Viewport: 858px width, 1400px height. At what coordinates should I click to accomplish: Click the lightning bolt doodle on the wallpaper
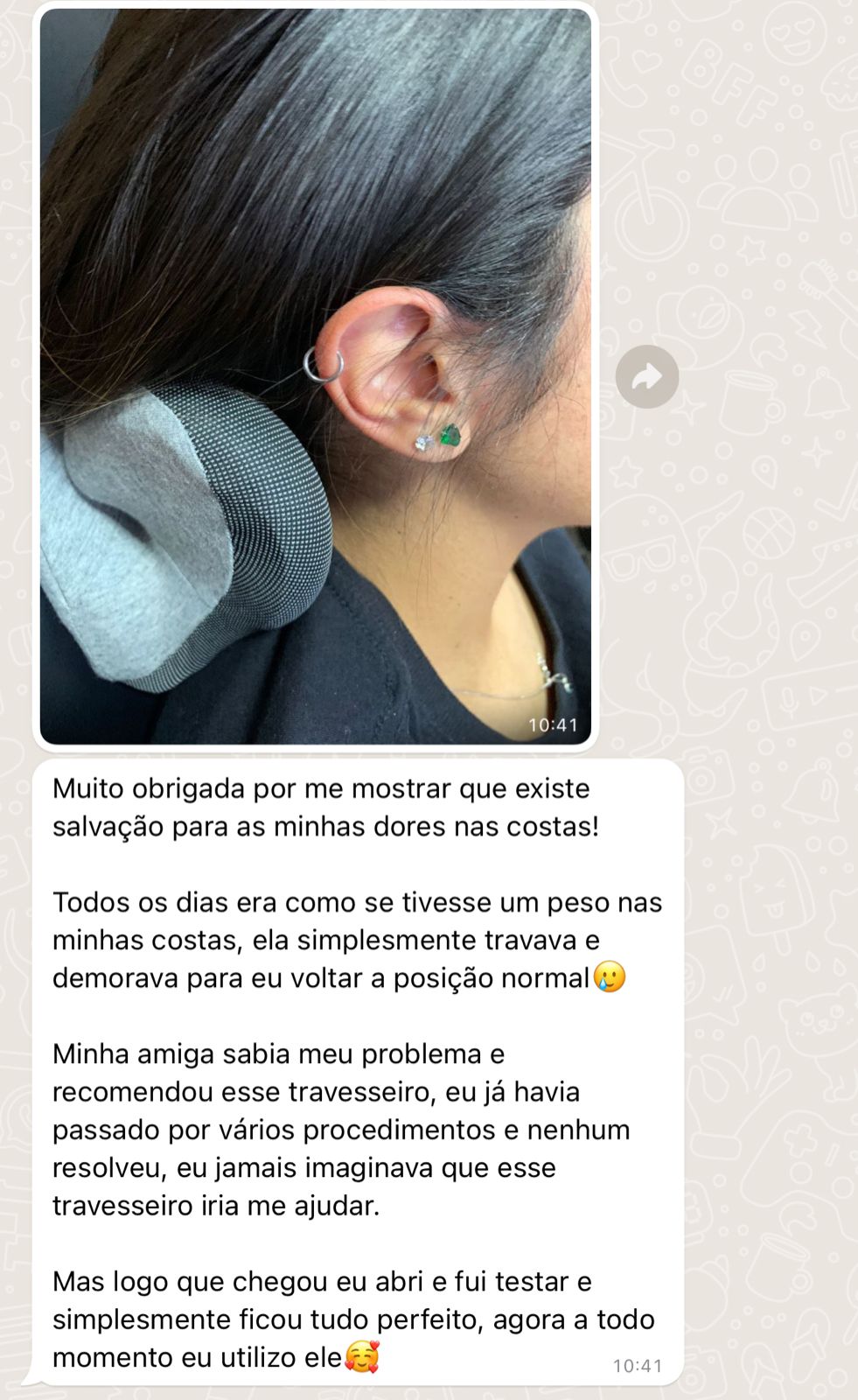[808, 325]
